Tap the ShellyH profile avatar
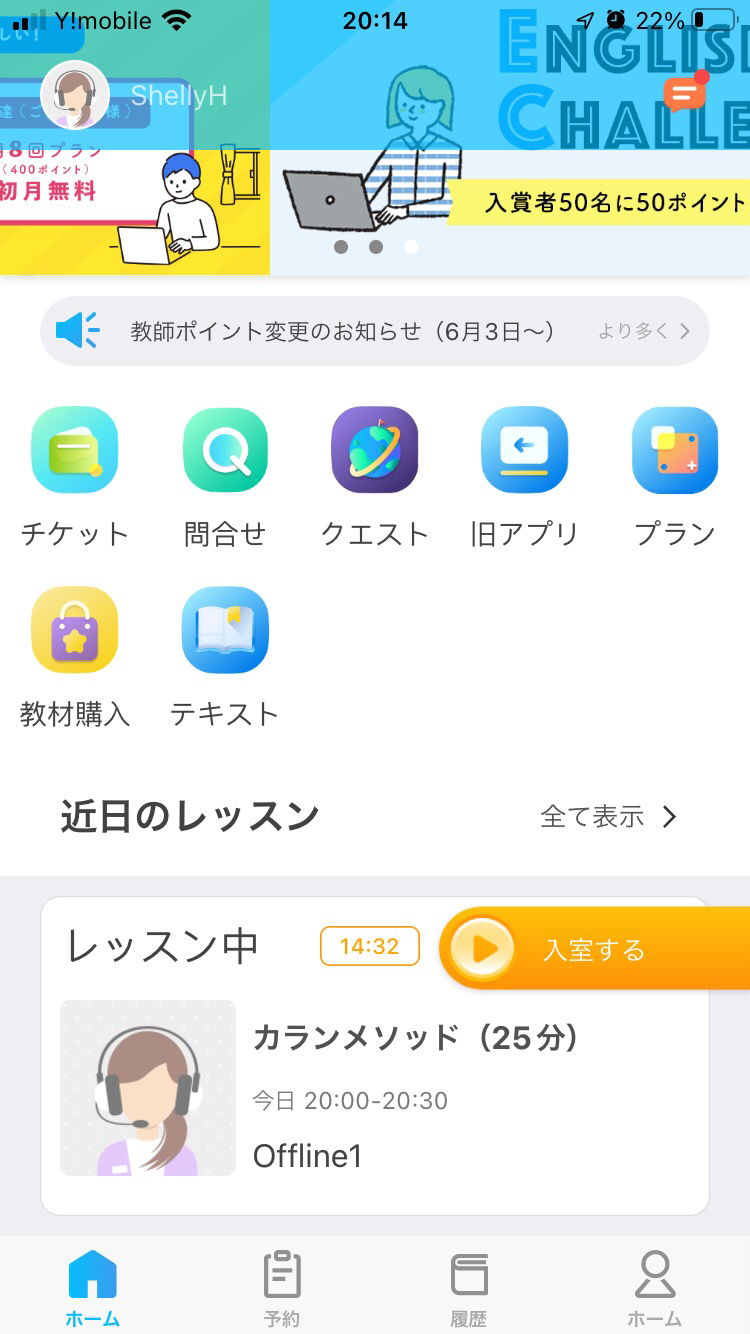Image resolution: width=750 pixels, height=1334 pixels. [x=75, y=95]
